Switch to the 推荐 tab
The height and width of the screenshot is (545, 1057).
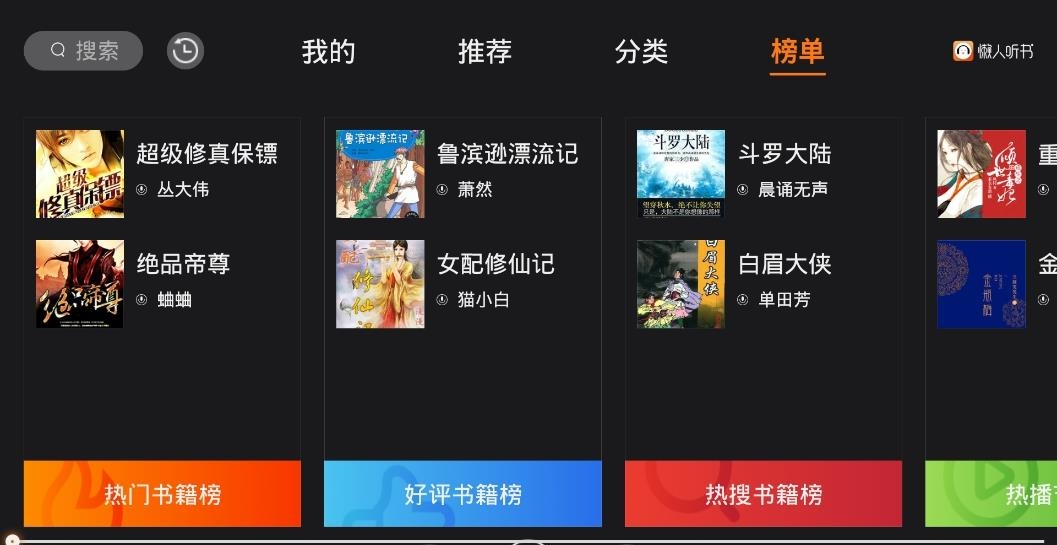(x=484, y=52)
